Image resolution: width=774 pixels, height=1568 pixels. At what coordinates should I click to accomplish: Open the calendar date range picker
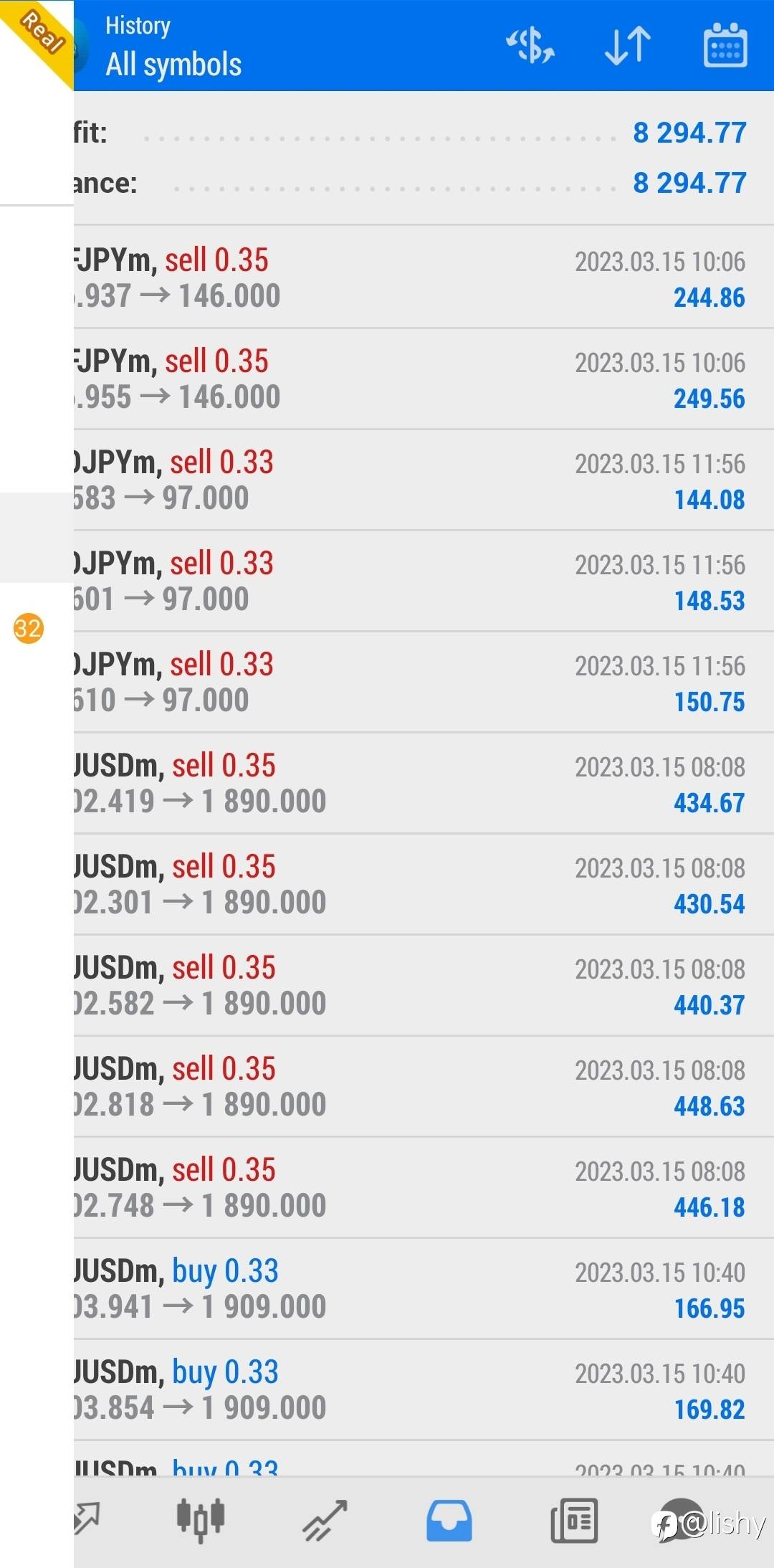click(725, 45)
